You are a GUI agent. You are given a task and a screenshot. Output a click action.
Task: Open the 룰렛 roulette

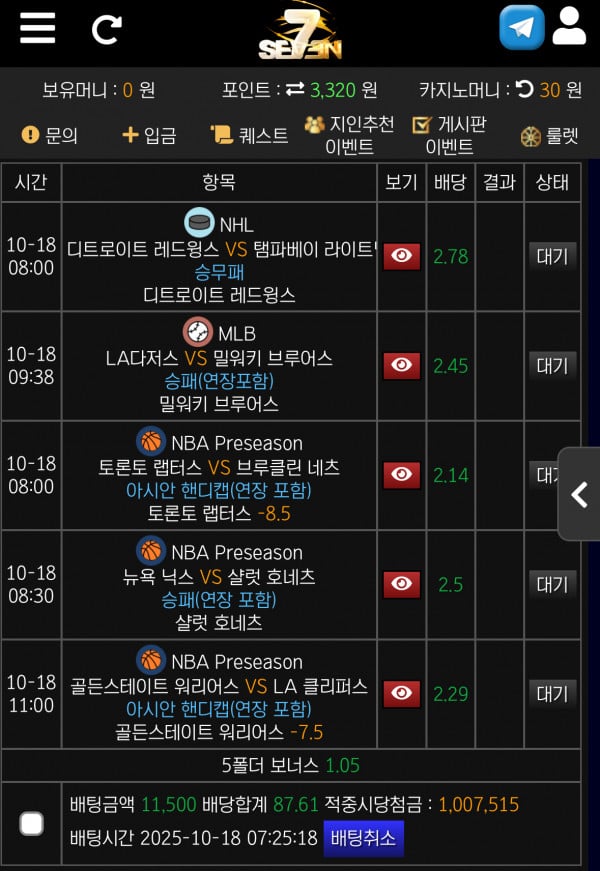[x=549, y=136]
